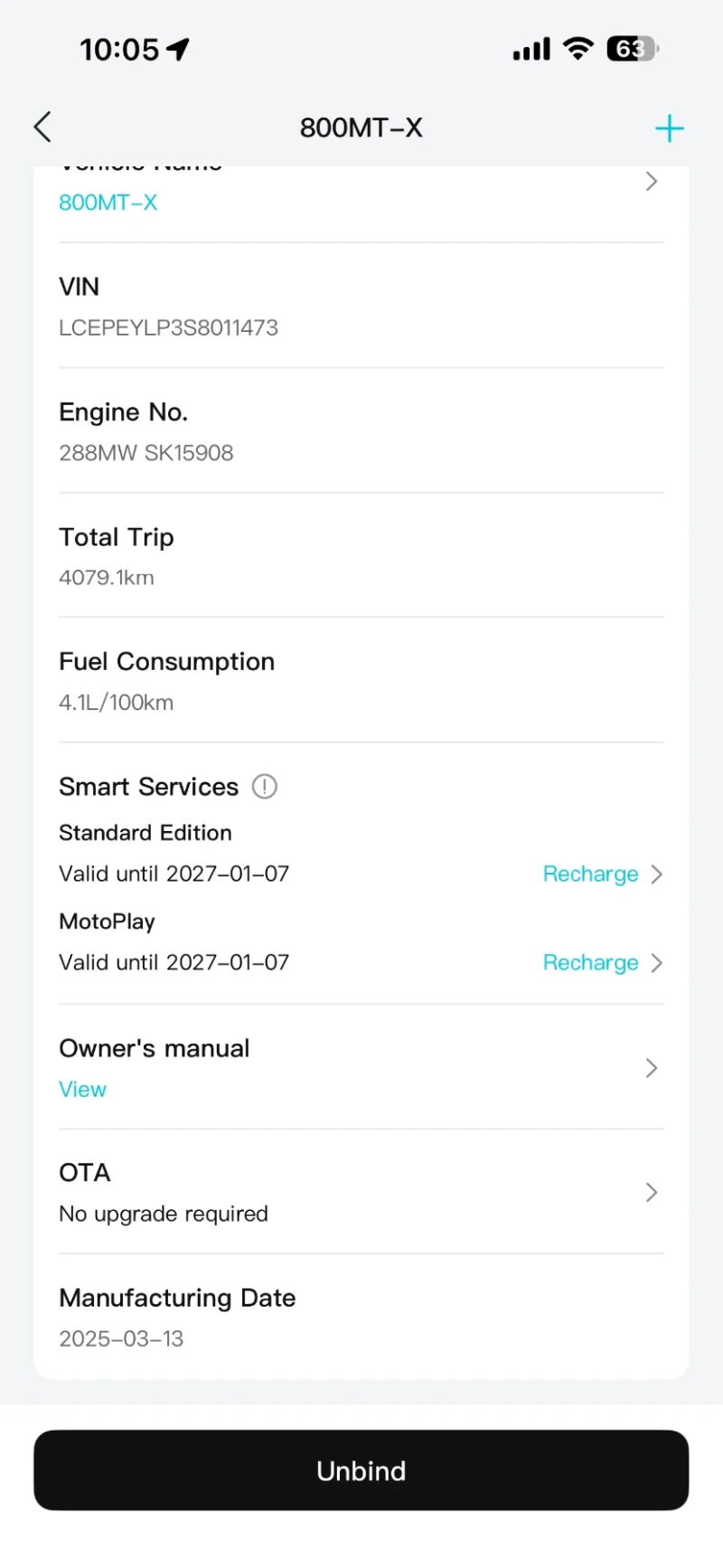Viewport: 723px width, 1568px height.
Task: Add a new vehicle with plus icon
Action: click(x=669, y=128)
